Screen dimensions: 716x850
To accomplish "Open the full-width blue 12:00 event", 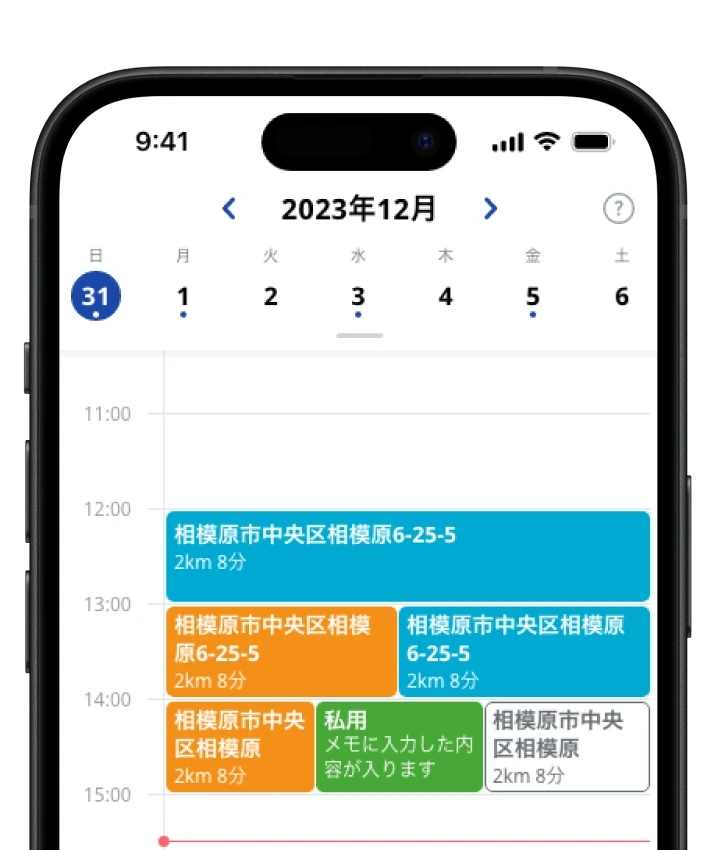I will (407, 556).
